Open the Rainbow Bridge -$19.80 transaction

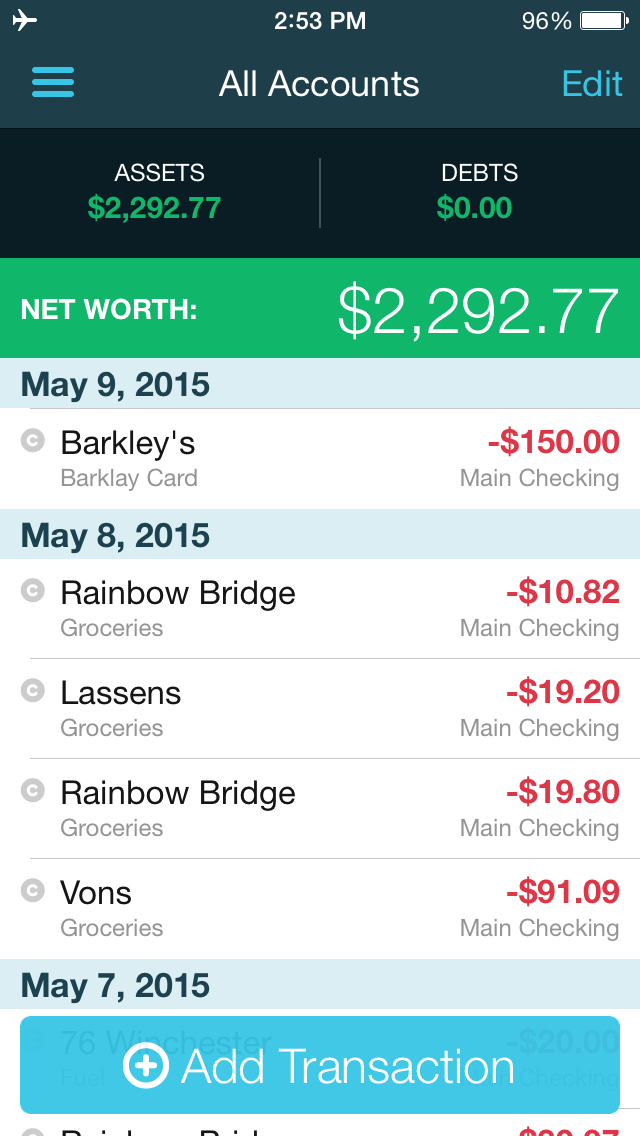(x=320, y=809)
